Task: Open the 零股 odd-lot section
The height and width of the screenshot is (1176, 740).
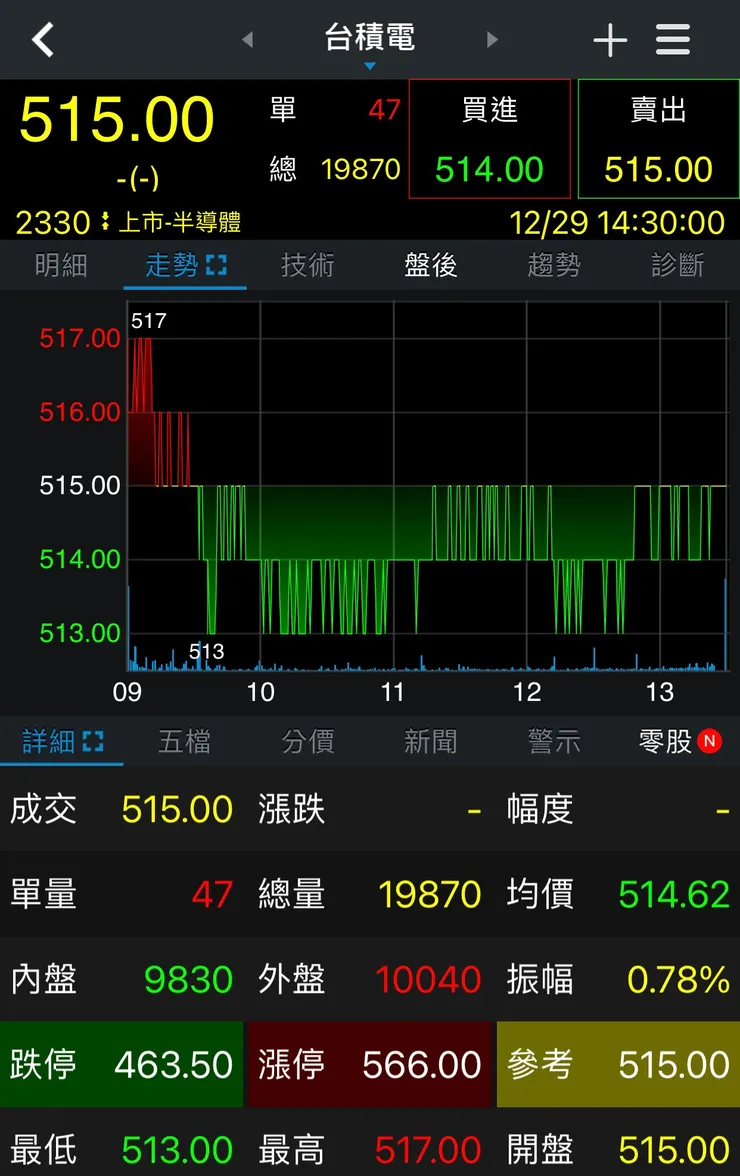Action: click(665, 742)
